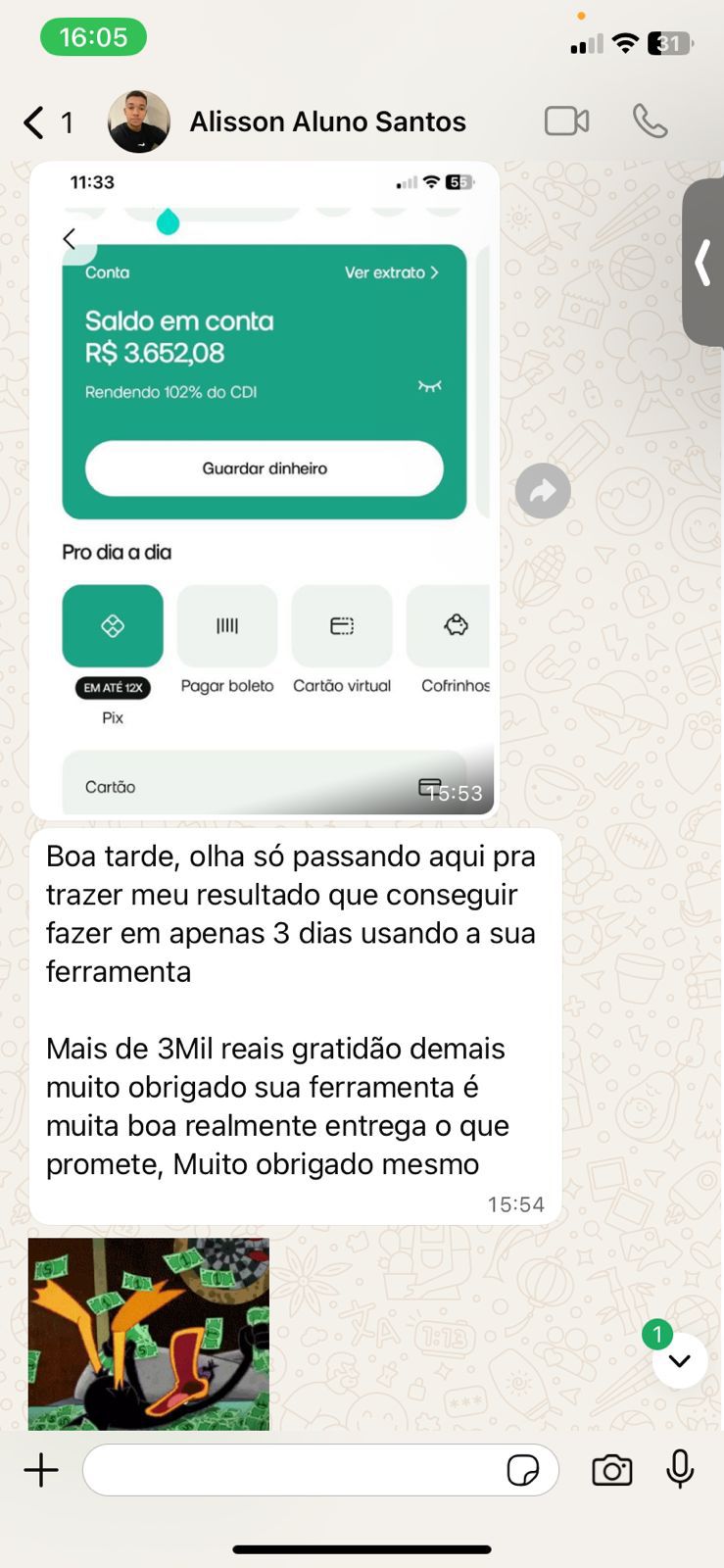Image resolution: width=724 pixels, height=1568 pixels.
Task: Start a video call with Alisson
Action: click(x=566, y=120)
